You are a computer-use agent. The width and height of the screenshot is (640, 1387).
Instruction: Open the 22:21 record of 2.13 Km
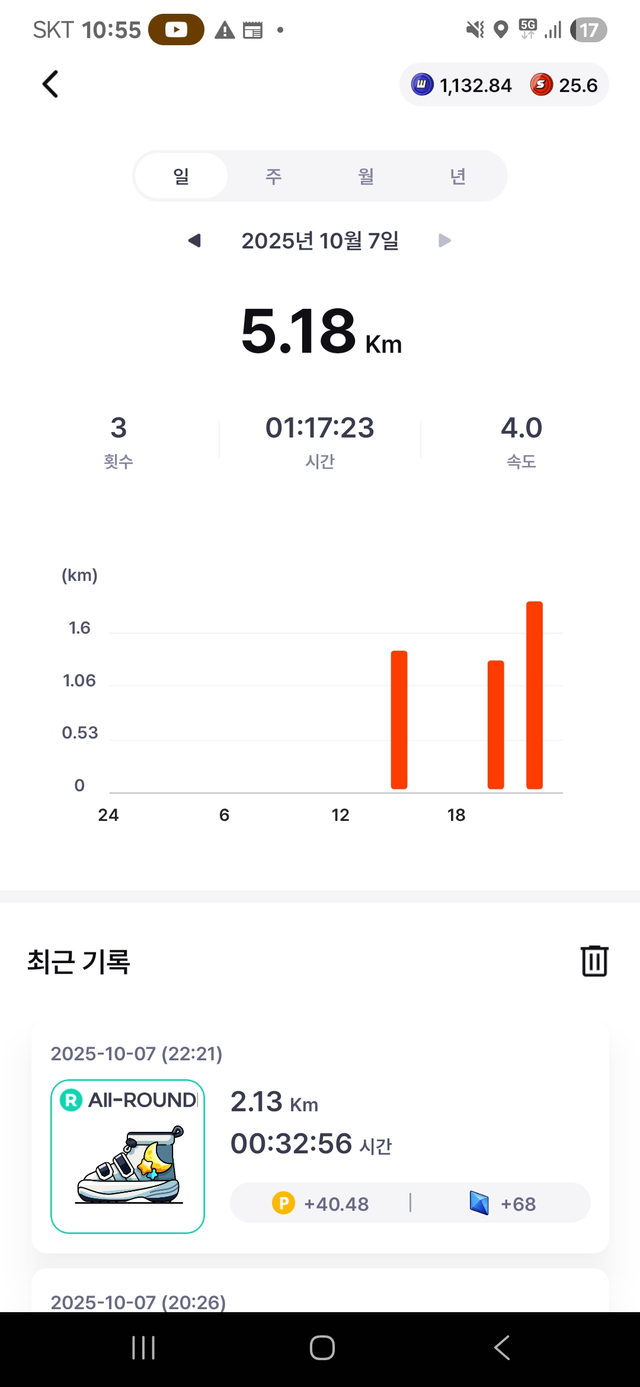pyautogui.click(x=320, y=1136)
